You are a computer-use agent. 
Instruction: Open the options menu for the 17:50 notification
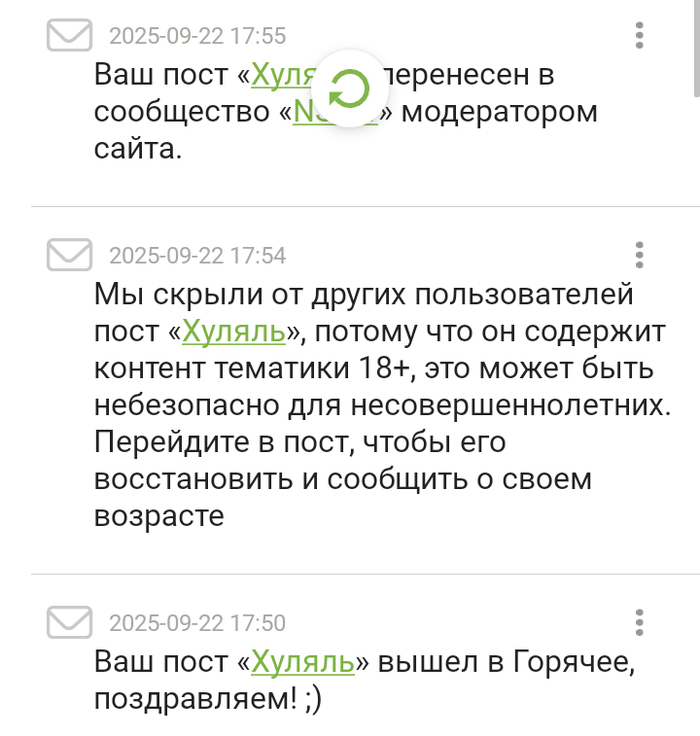[639, 622]
